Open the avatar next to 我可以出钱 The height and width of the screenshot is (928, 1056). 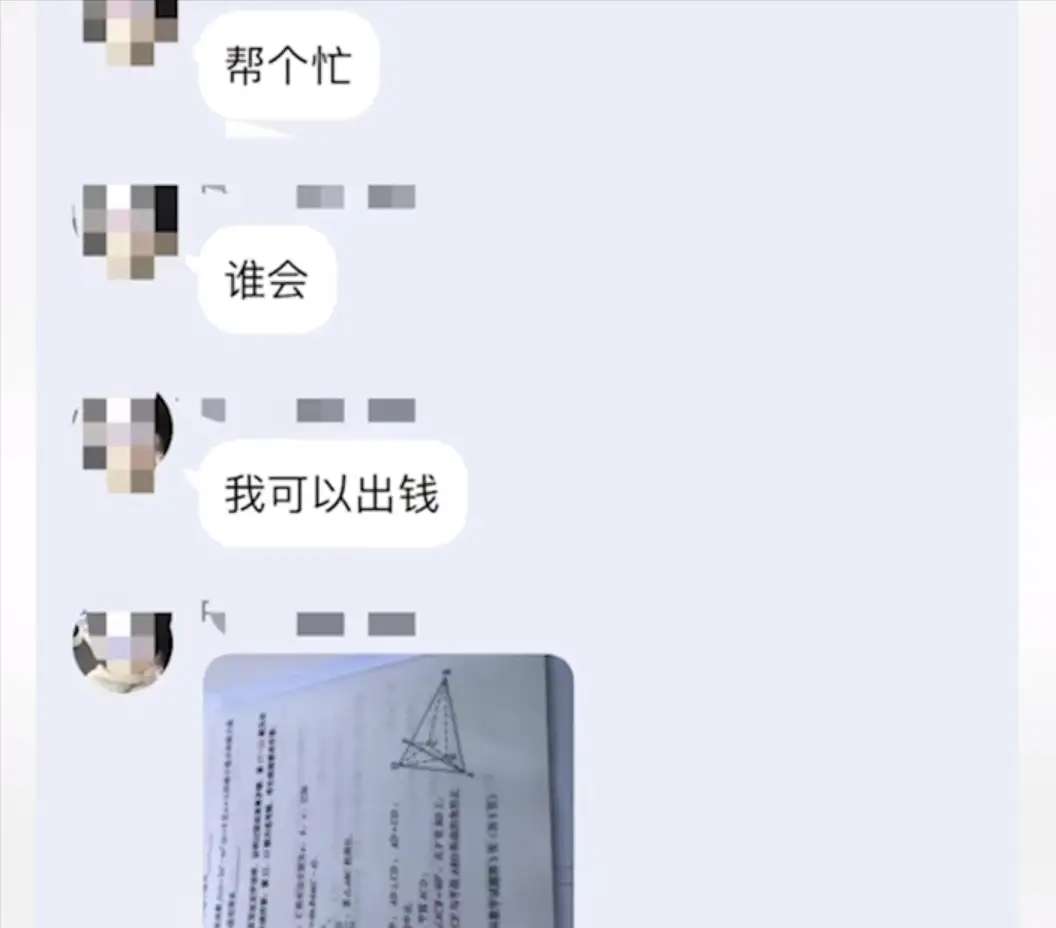click(x=126, y=445)
